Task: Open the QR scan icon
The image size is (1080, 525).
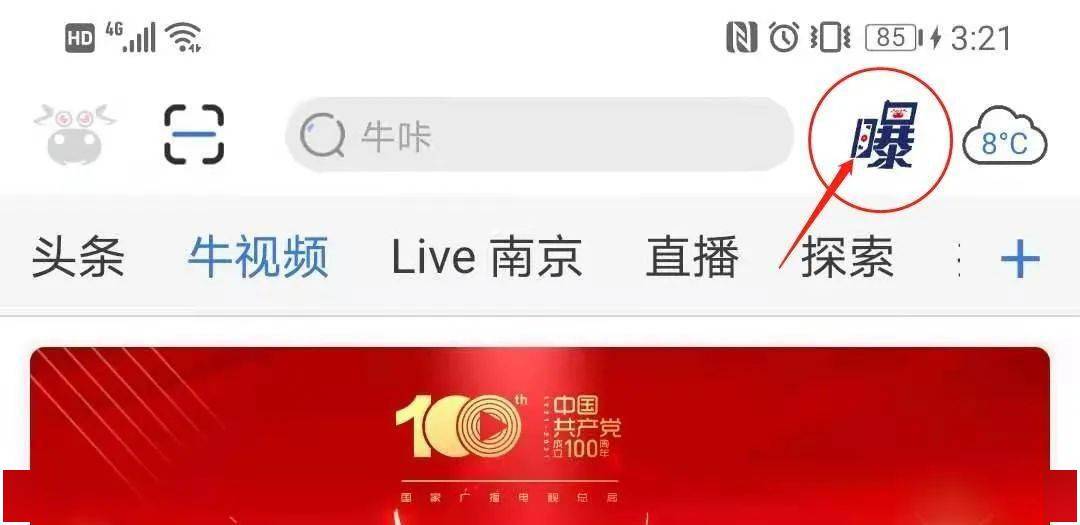Action: tap(194, 134)
